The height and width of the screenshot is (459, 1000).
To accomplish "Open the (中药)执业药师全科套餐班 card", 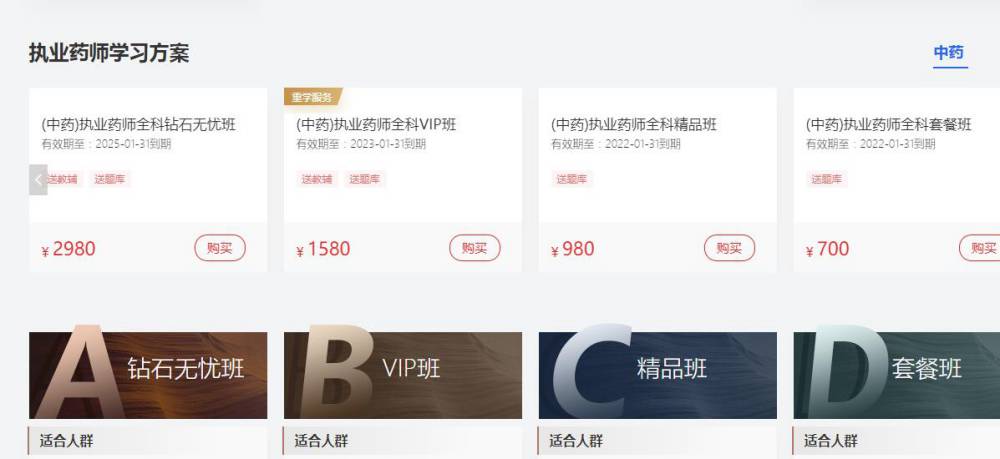I will pos(889,125).
